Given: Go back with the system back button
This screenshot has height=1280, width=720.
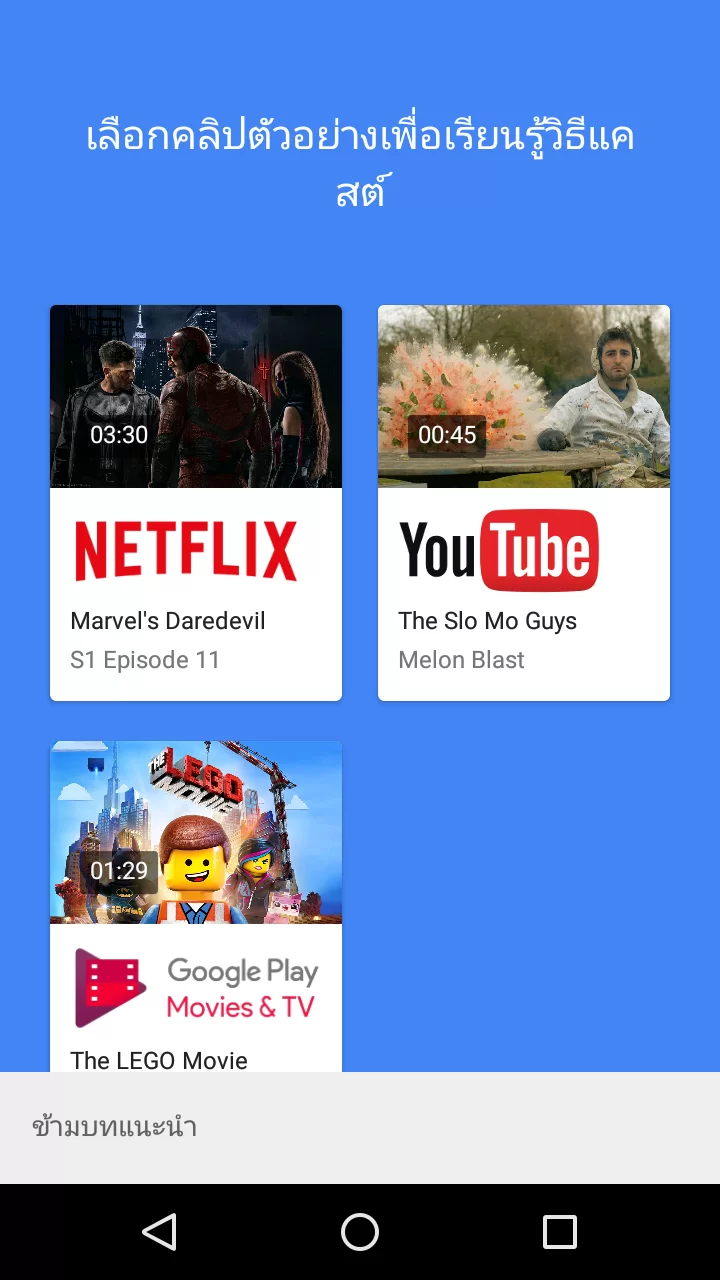Looking at the screenshot, I should [x=160, y=1232].
